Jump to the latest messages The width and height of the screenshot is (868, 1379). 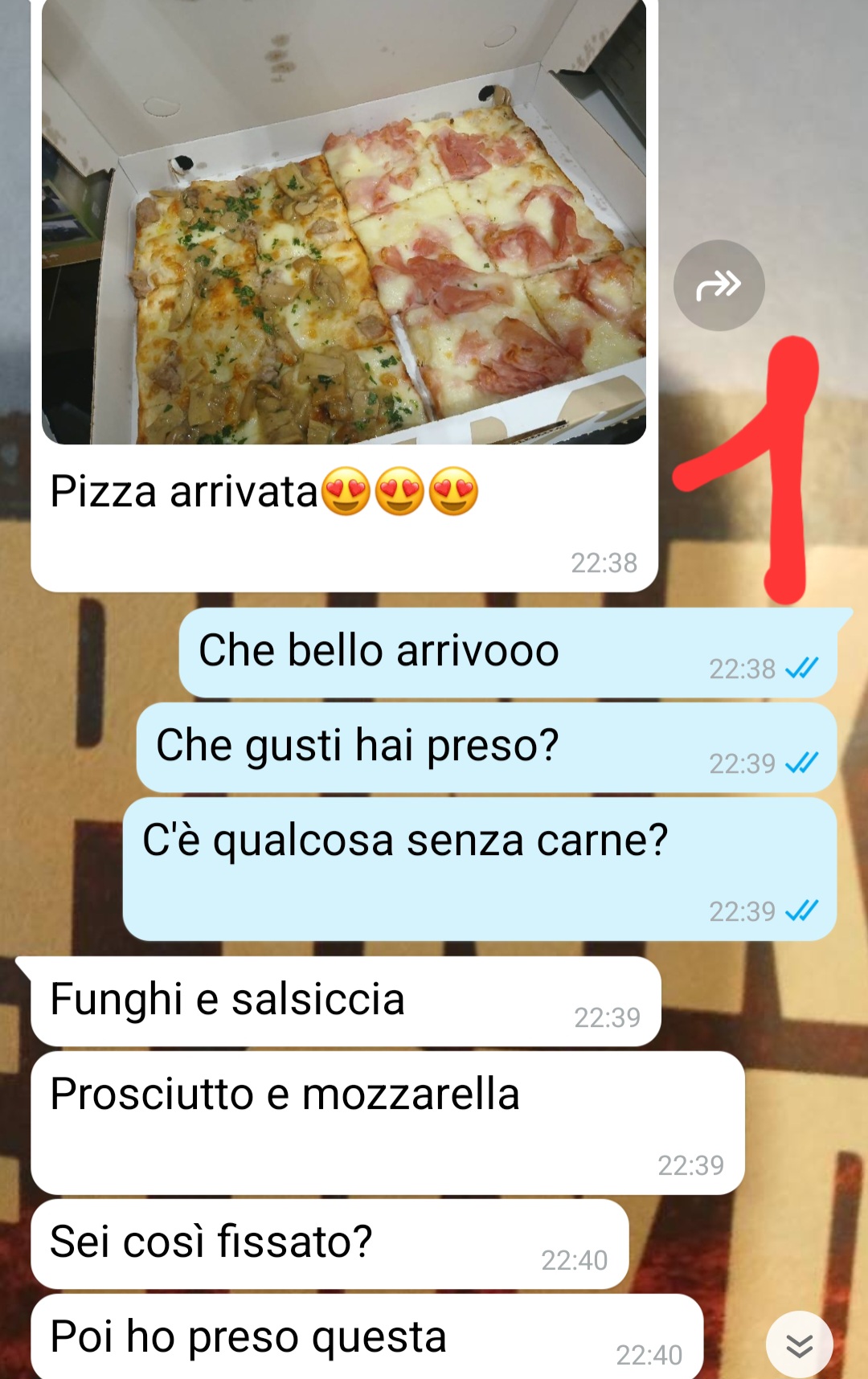click(799, 1344)
